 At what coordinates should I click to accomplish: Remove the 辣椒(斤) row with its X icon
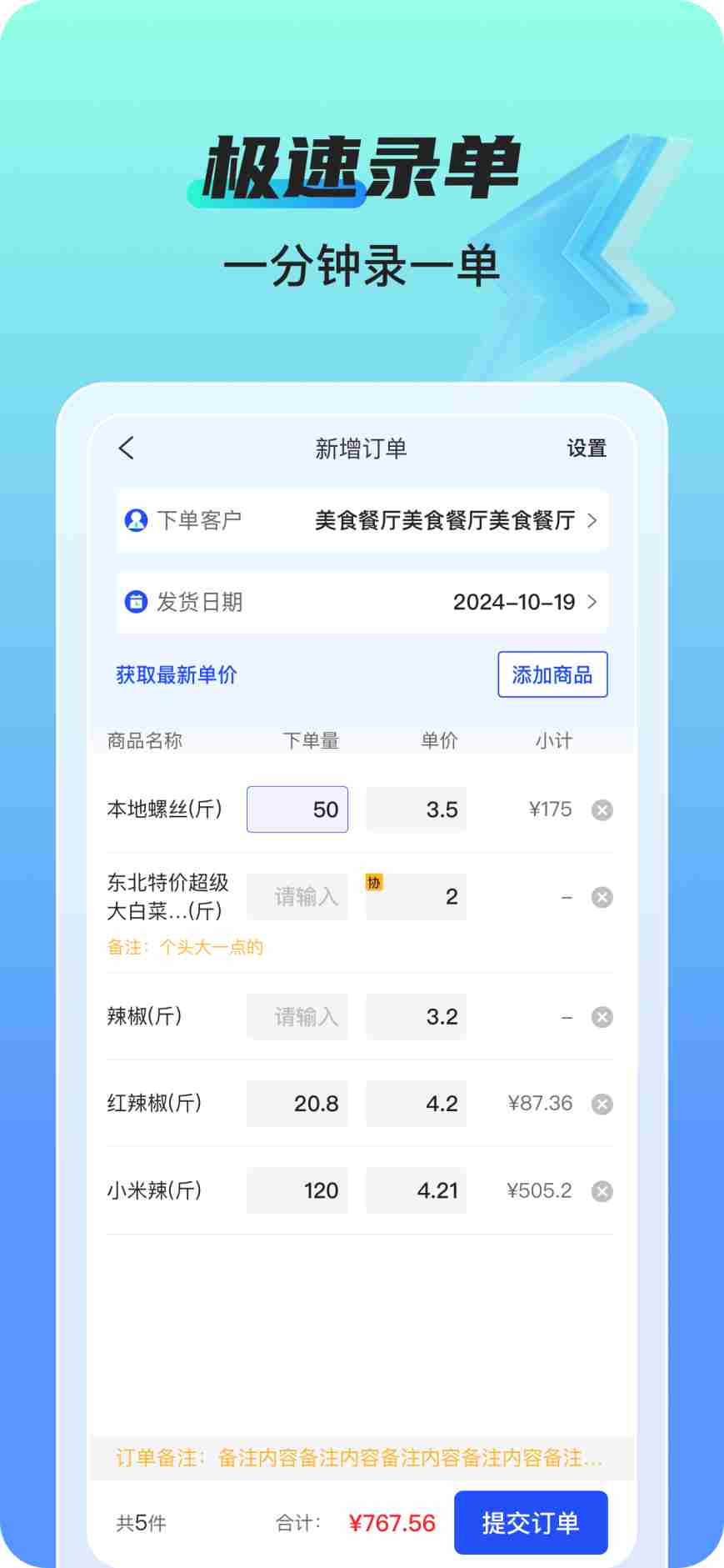[x=601, y=1017]
